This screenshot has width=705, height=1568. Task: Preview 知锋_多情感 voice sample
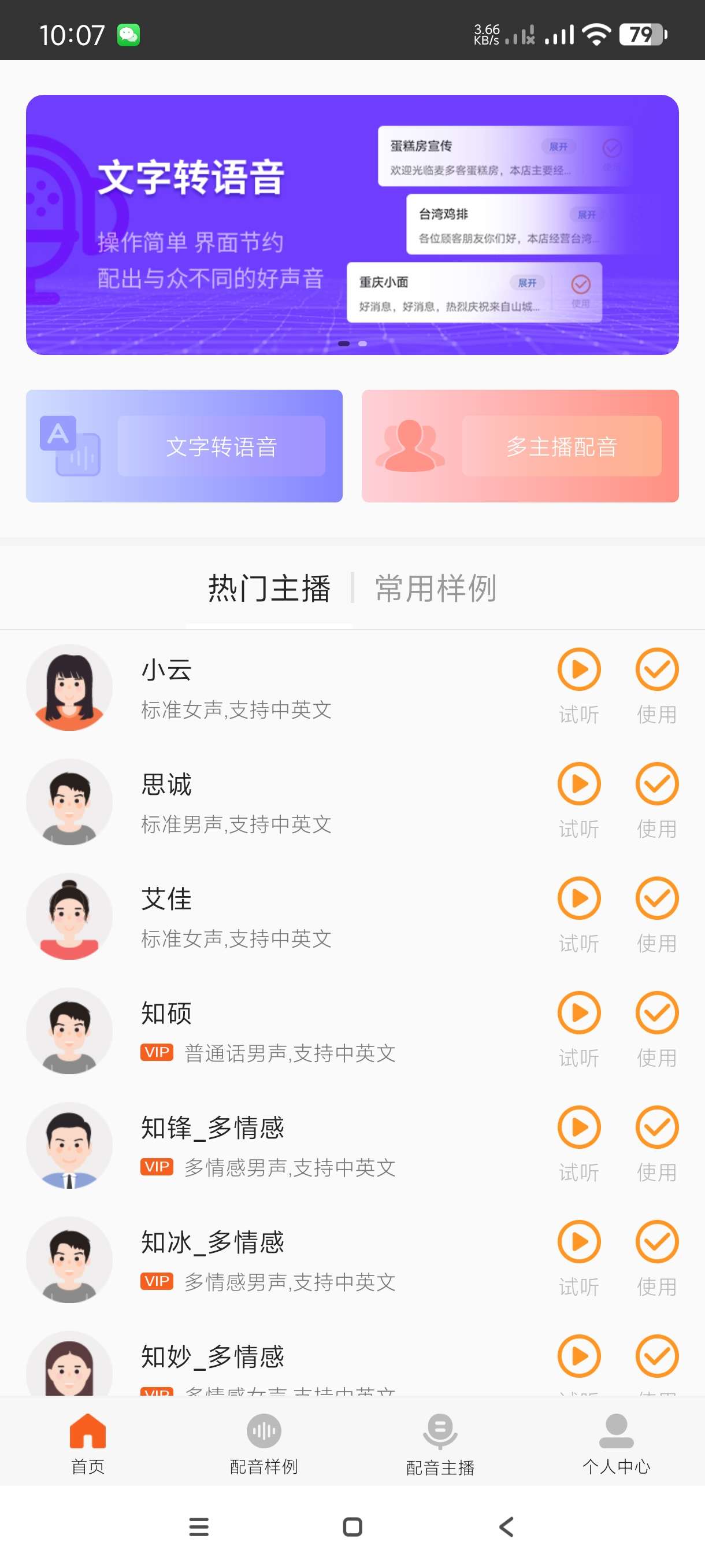pyautogui.click(x=578, y=1128)
